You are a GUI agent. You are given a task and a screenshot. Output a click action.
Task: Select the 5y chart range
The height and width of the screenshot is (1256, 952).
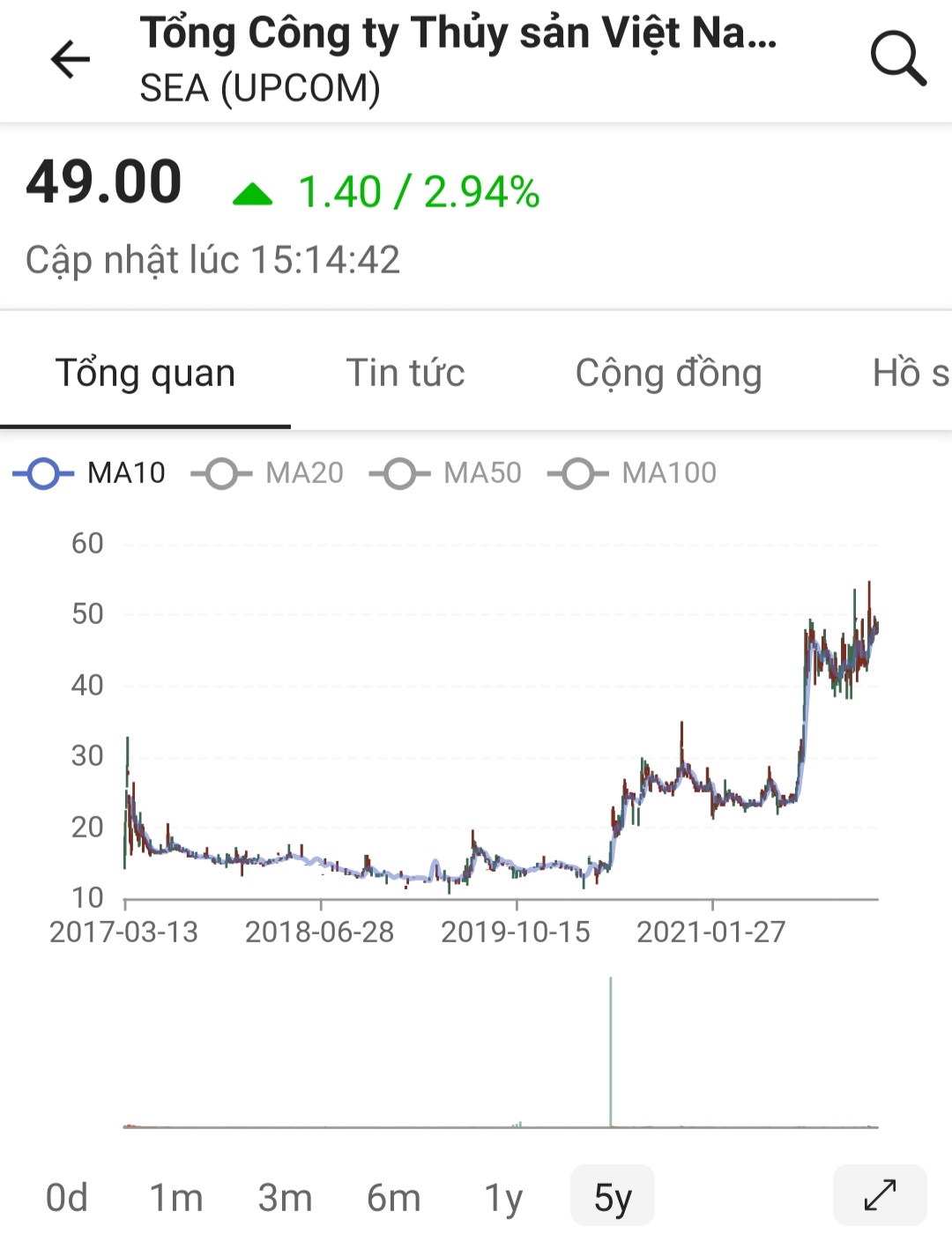click(613, 1196)
